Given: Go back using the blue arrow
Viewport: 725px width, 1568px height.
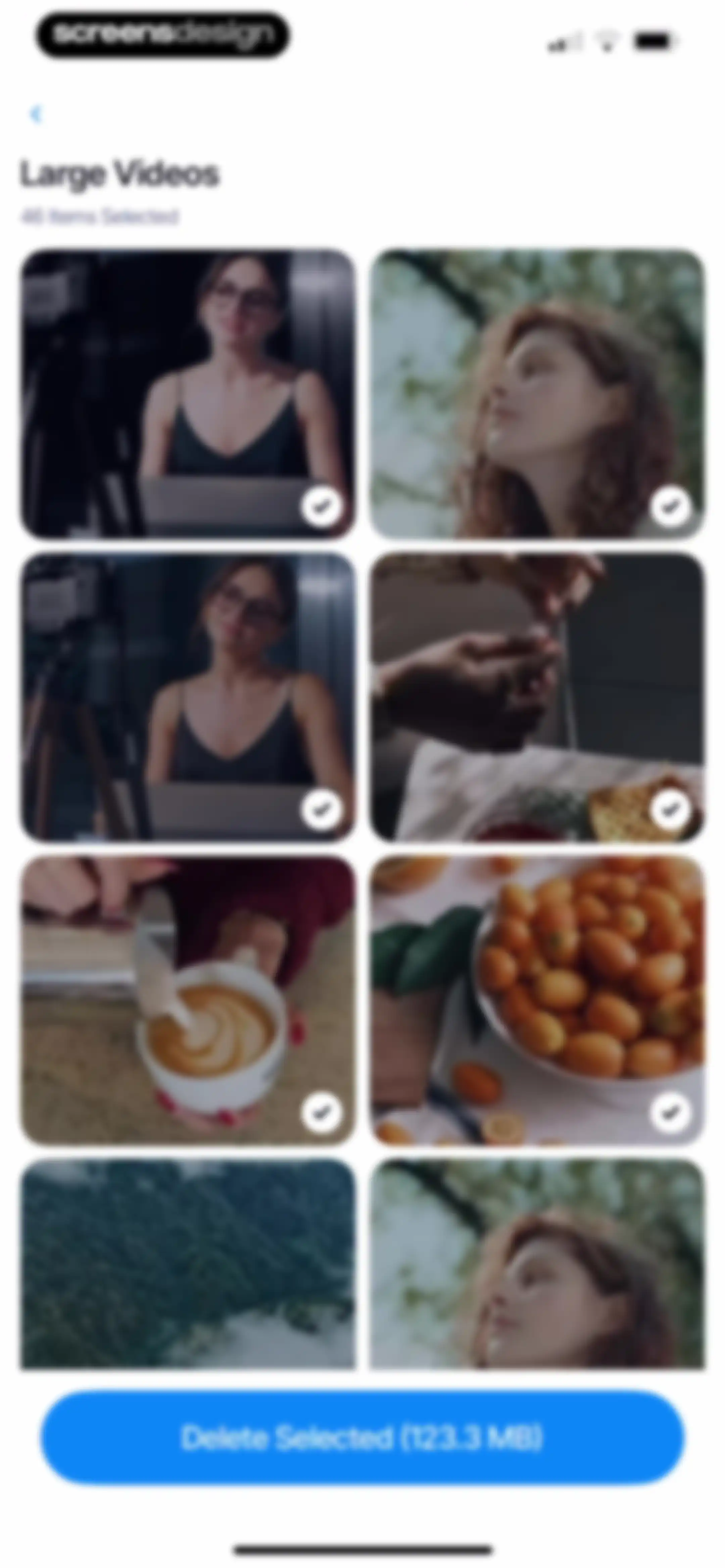Looking at the screenshot, I should pos(36,114).
